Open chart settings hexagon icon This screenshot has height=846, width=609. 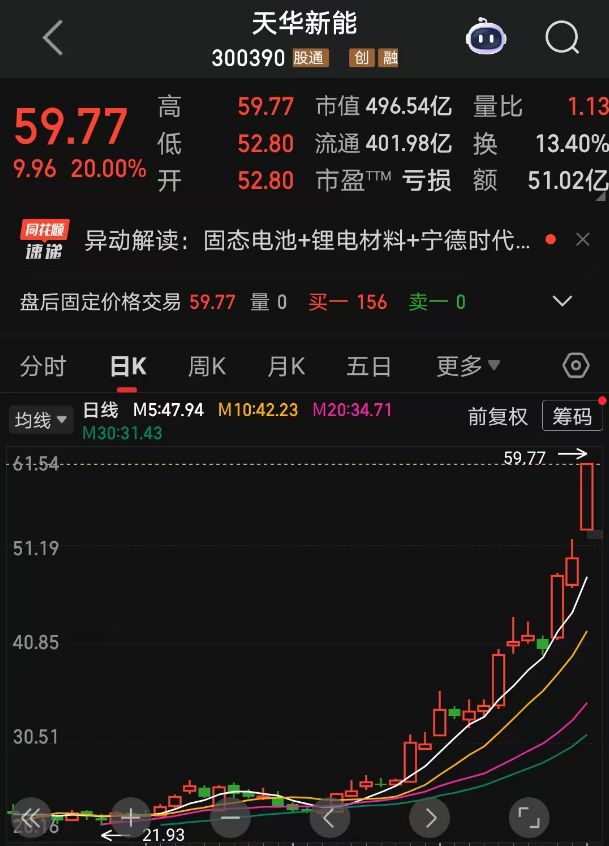[x=576, y=366]
